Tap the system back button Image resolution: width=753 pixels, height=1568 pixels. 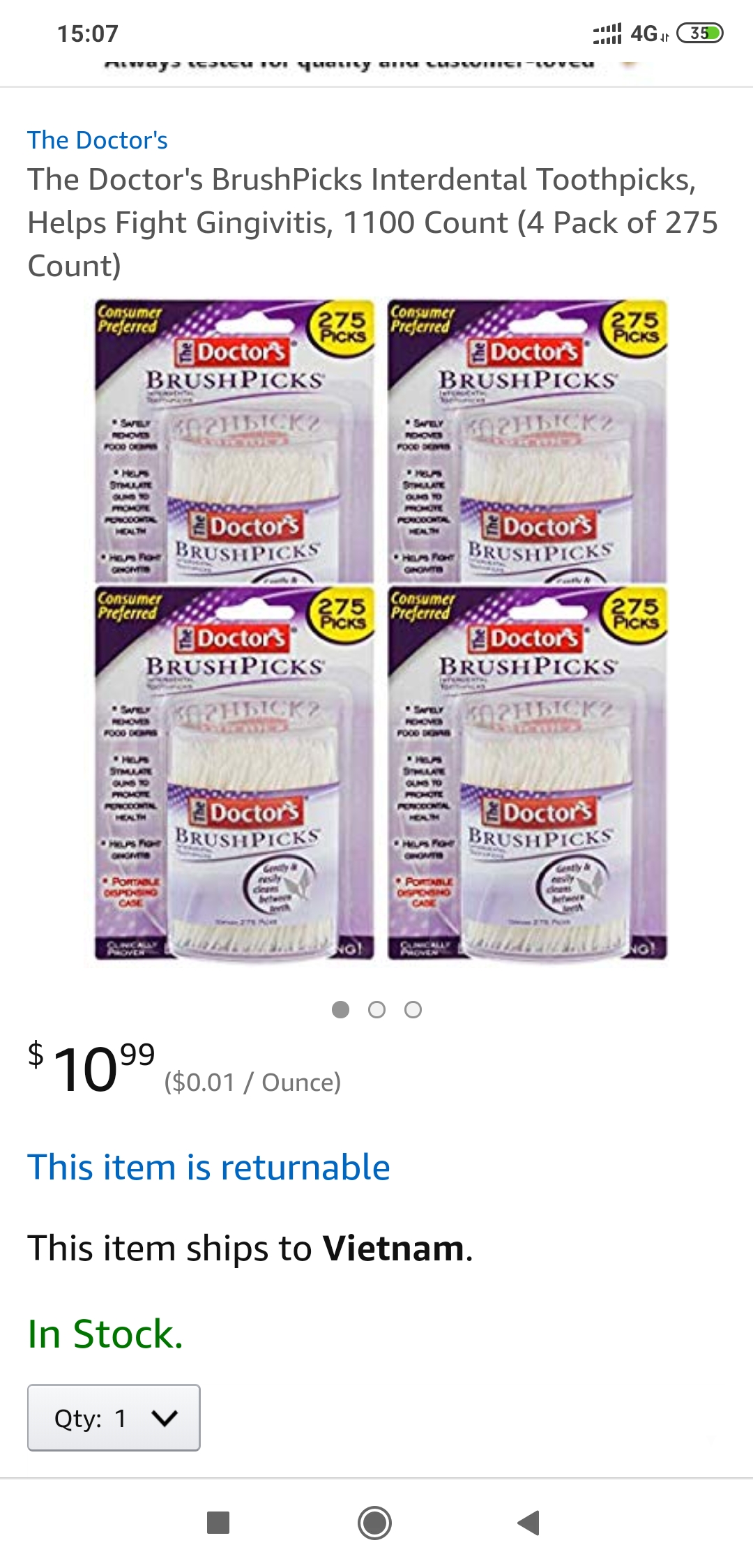(x=529, y=1523)
